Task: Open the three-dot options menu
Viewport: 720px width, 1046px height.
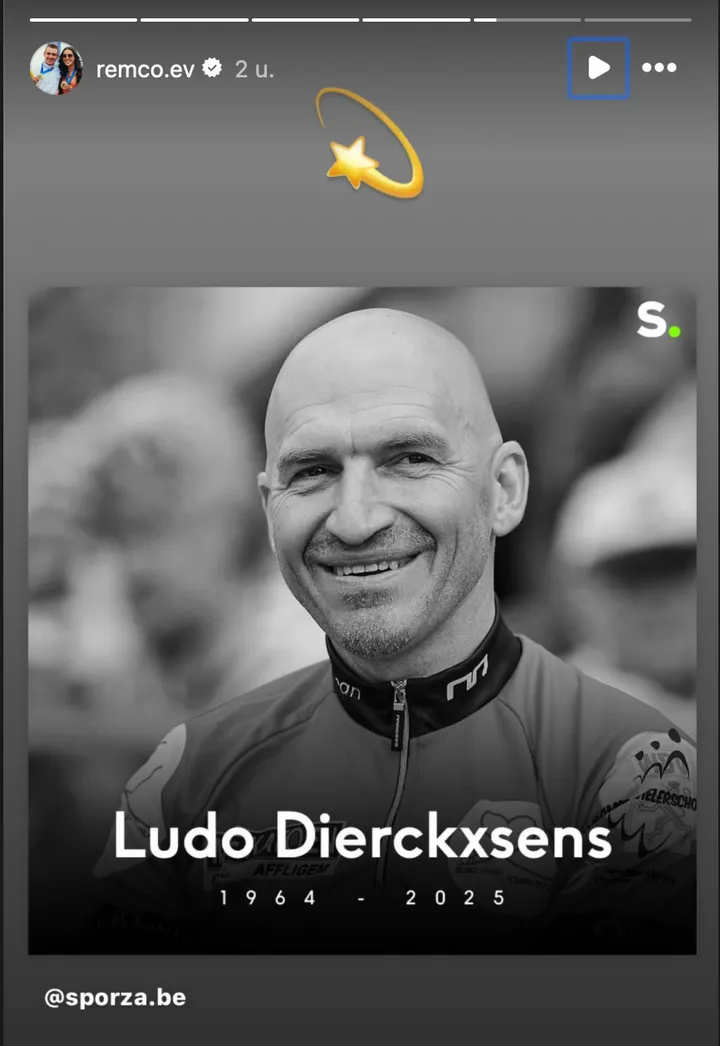Action: point(659,68)
